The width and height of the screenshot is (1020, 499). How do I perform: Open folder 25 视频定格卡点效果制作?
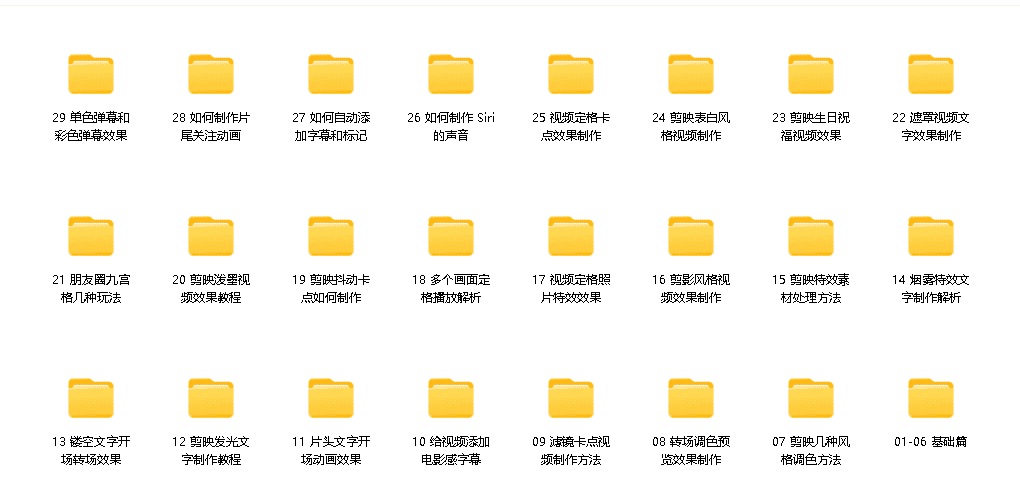571,75
